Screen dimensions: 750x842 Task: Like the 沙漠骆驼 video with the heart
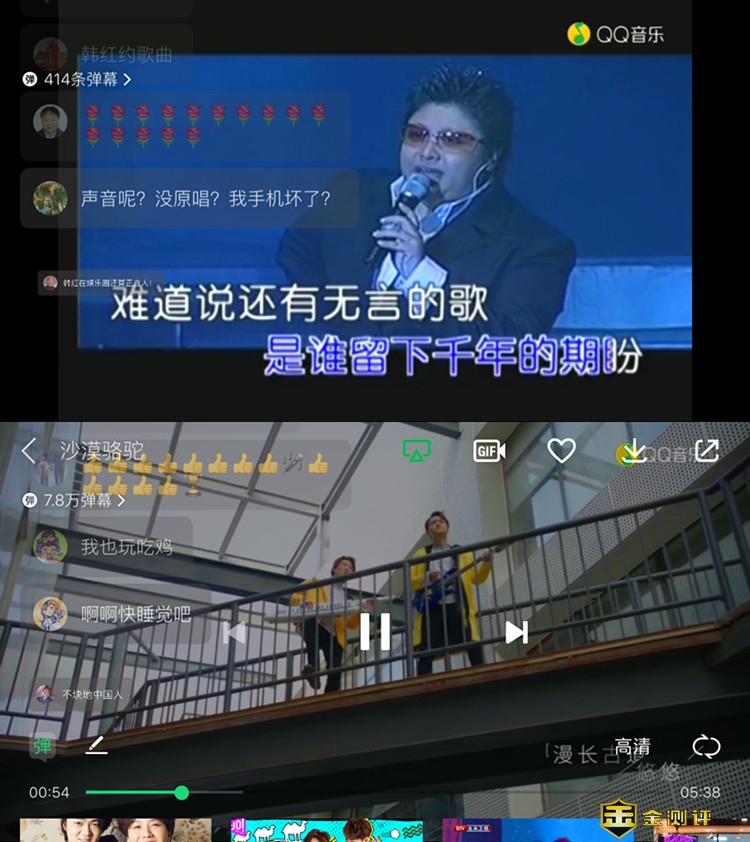click(562, 451)
